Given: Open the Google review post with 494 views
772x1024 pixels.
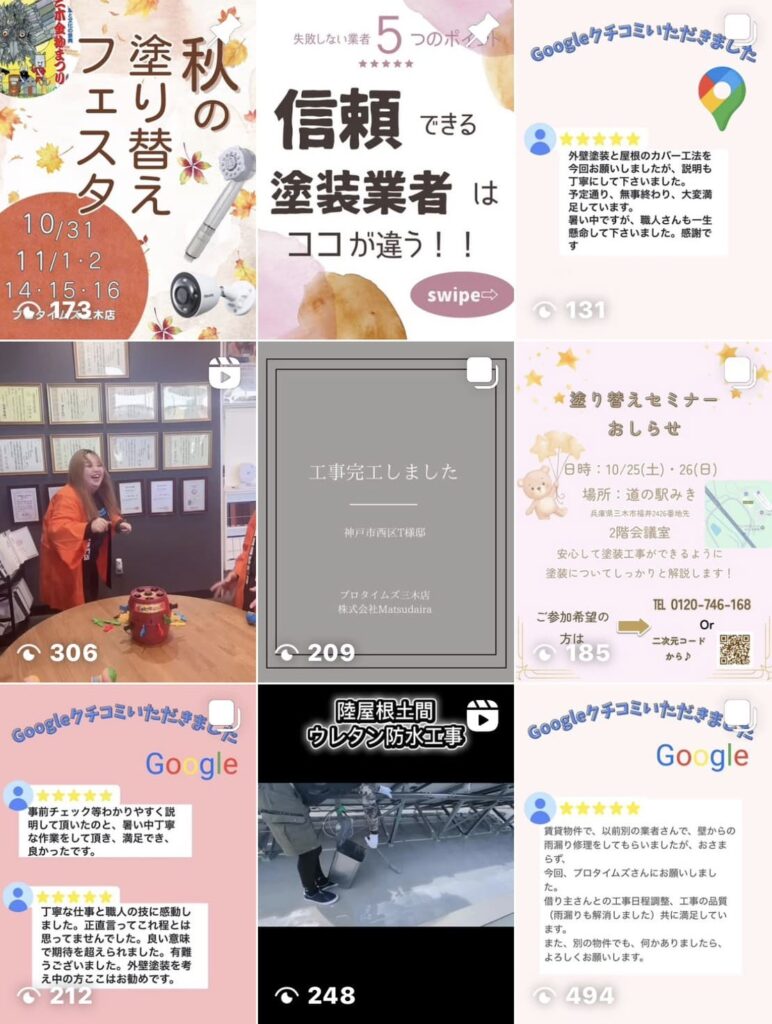Looking at the screenshot, I should [644, 854].
